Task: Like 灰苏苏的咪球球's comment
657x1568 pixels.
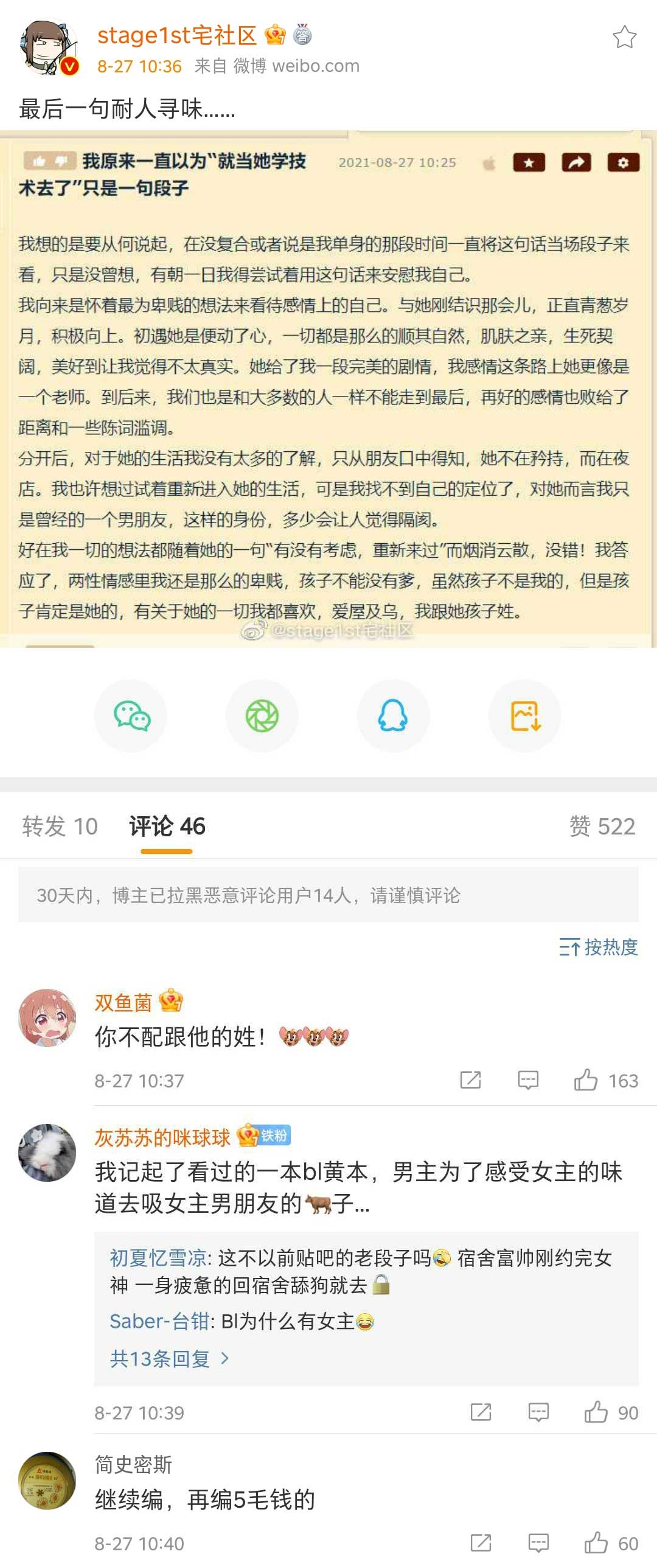Action: pyautogui.click(x=596, y=1412)
